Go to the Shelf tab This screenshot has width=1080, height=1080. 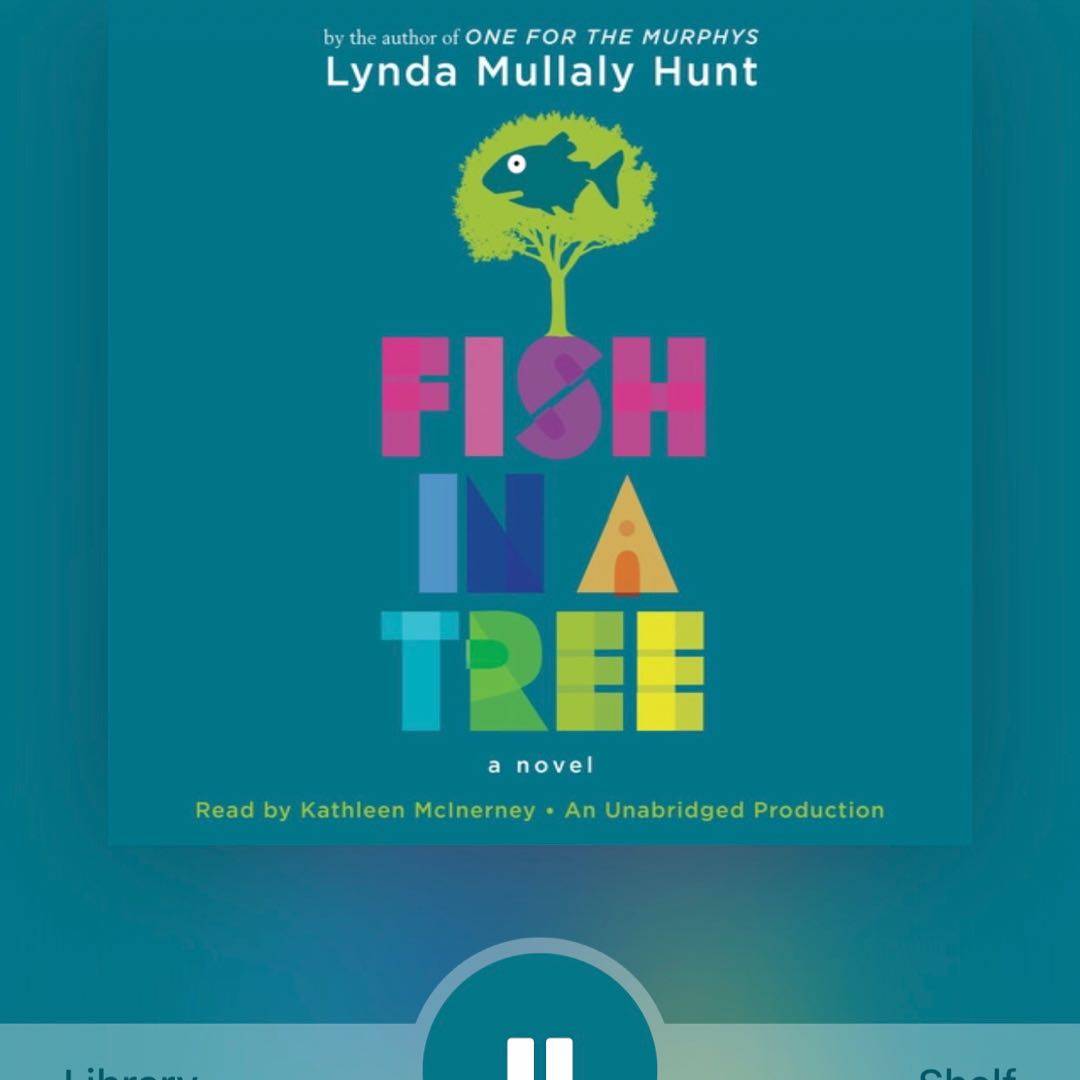[966, 1070]
